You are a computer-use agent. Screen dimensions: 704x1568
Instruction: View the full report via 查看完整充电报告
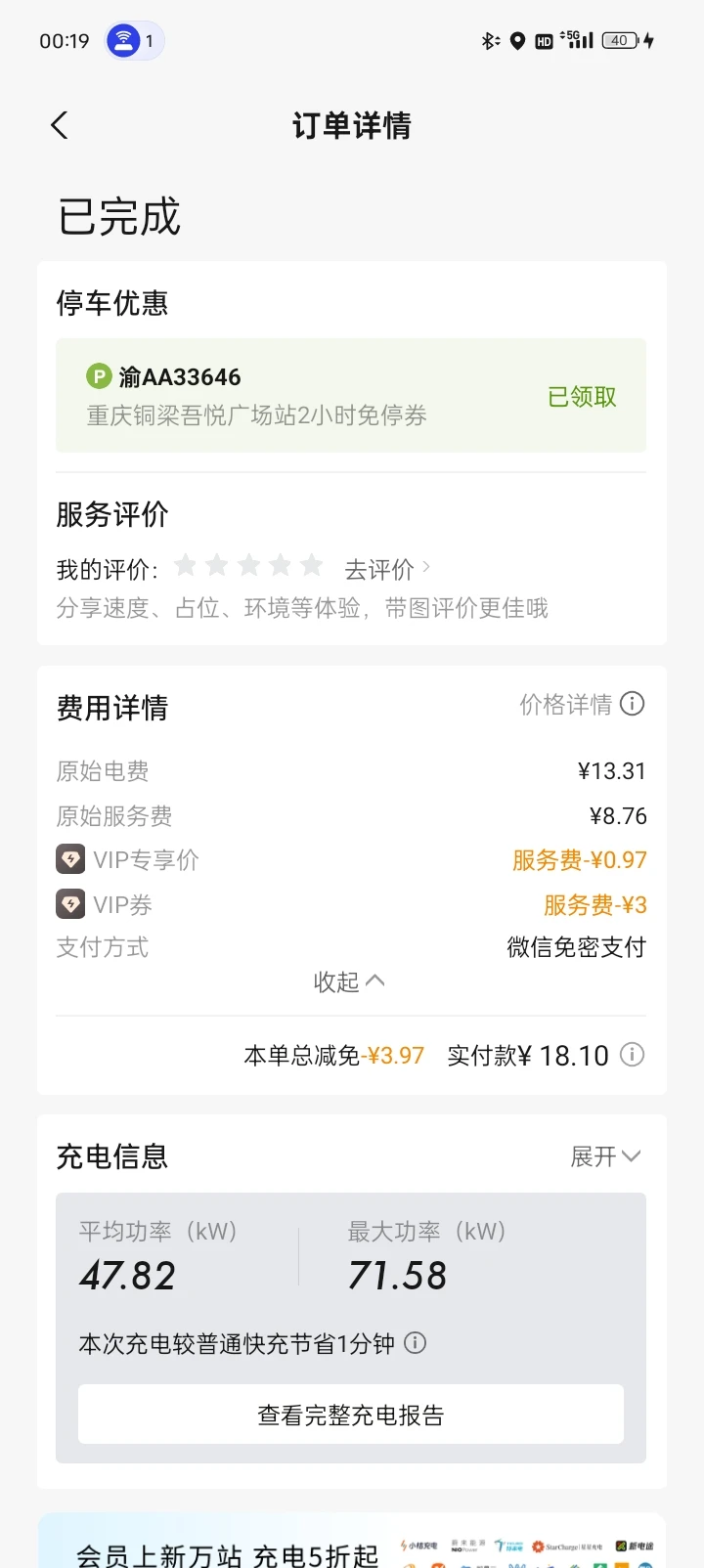point(351,1415)
